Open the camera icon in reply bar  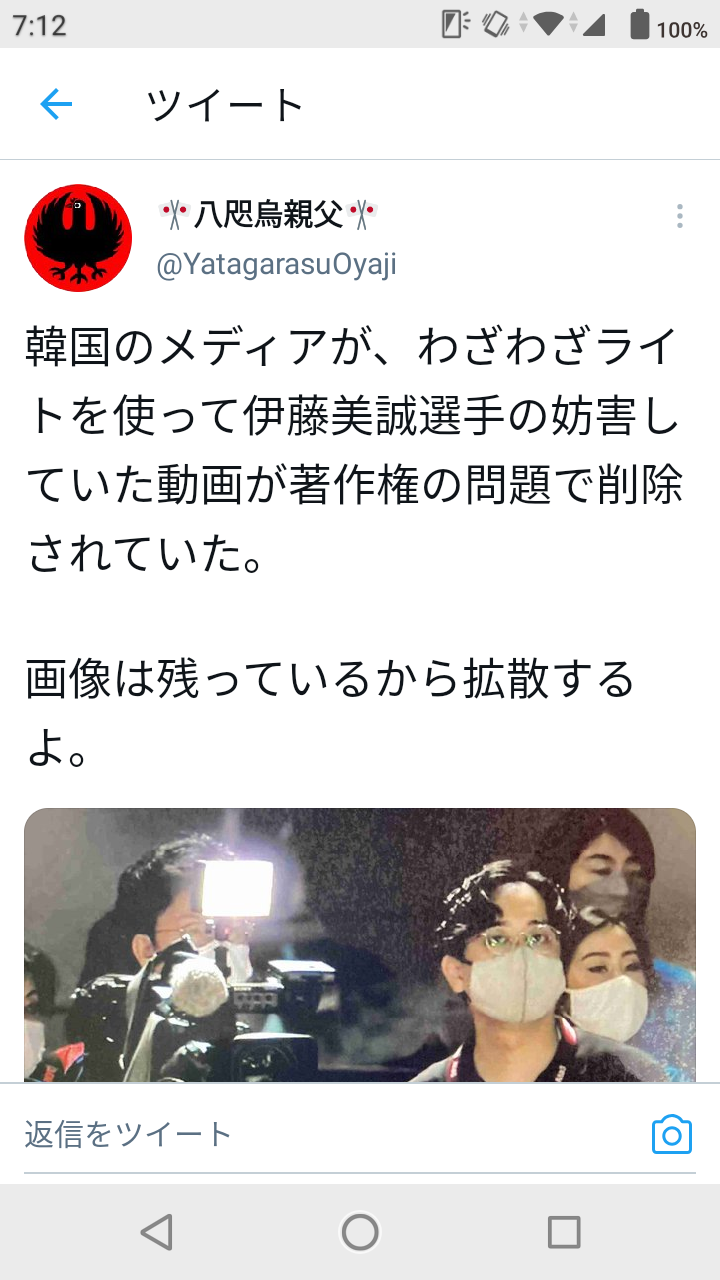(x=672, y=1134)
